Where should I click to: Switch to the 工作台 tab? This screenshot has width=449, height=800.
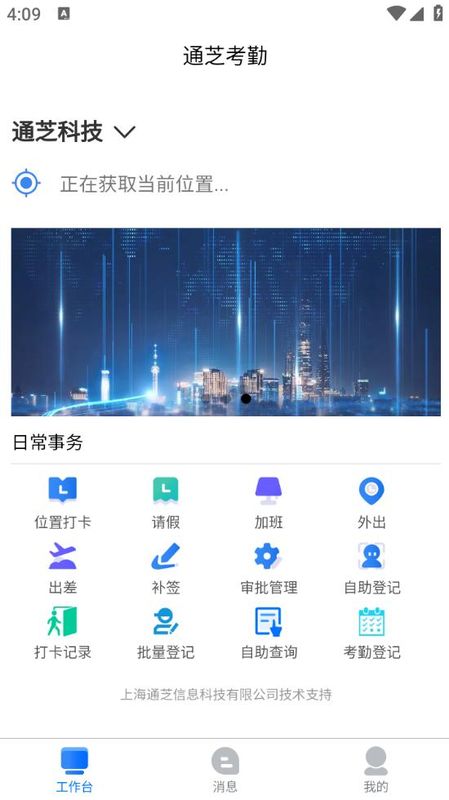(x=74, y=769)
